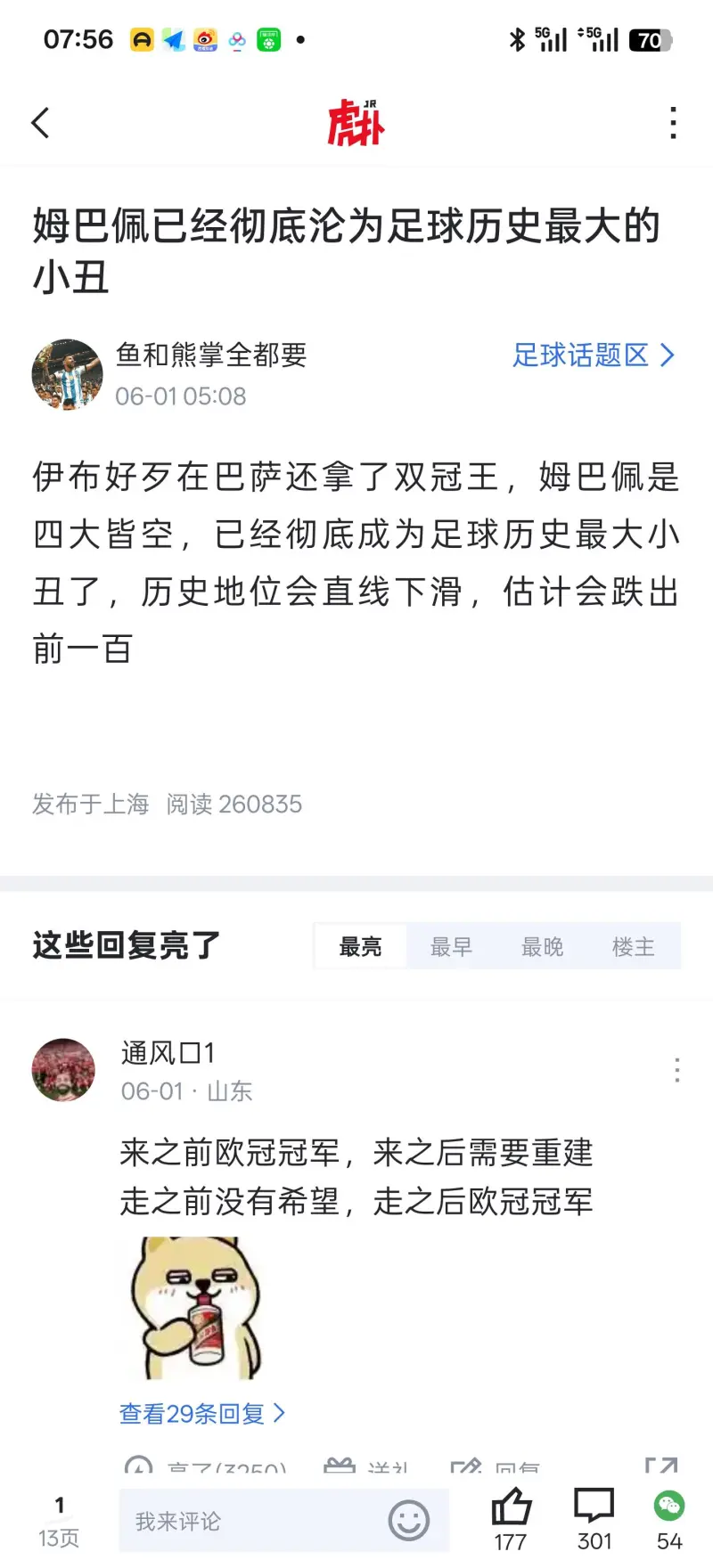Viewport: 713px width, 1568px height.
Task: Go back using the top-left arrow
Action: (x=41, y=123)
